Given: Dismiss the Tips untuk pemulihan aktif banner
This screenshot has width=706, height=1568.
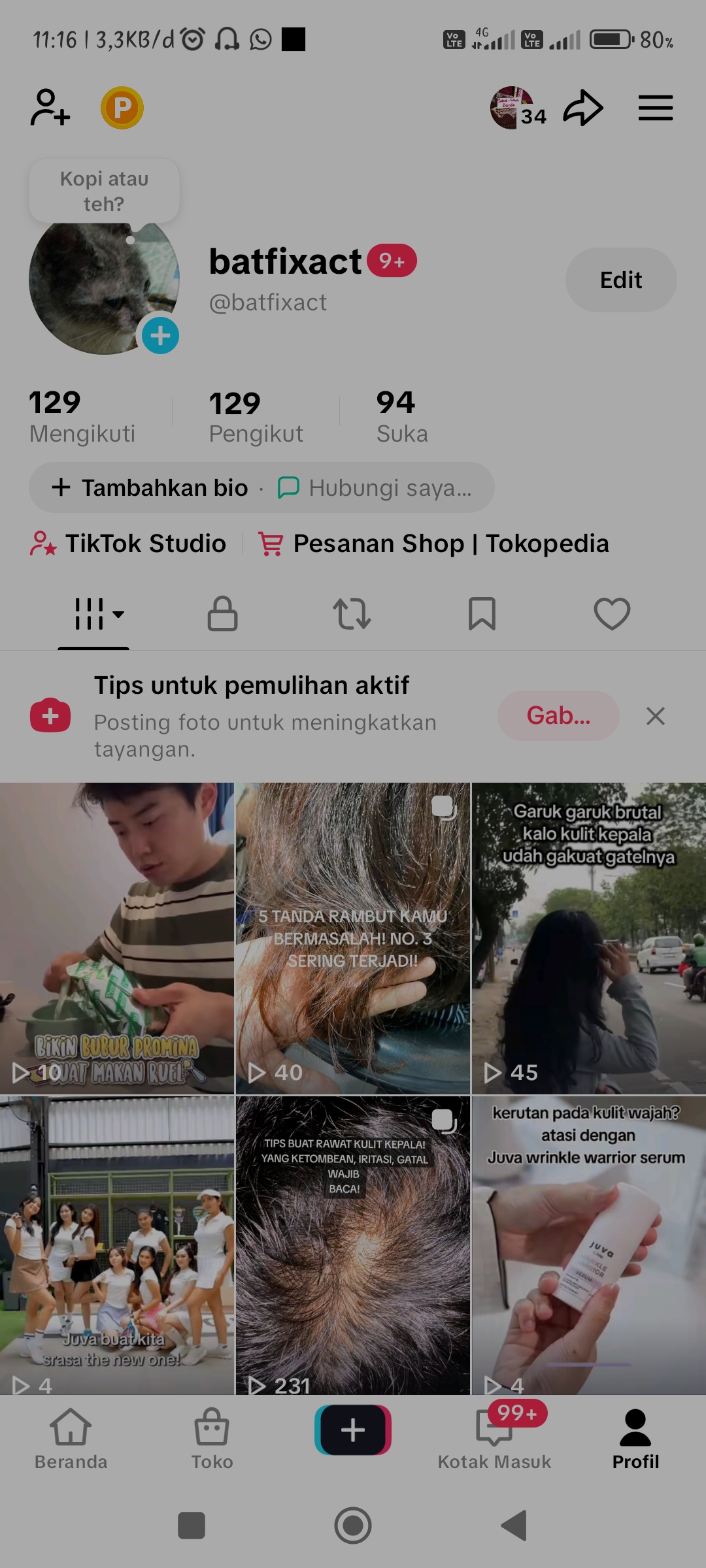Looking at the screenshot, I should point(655,716).
